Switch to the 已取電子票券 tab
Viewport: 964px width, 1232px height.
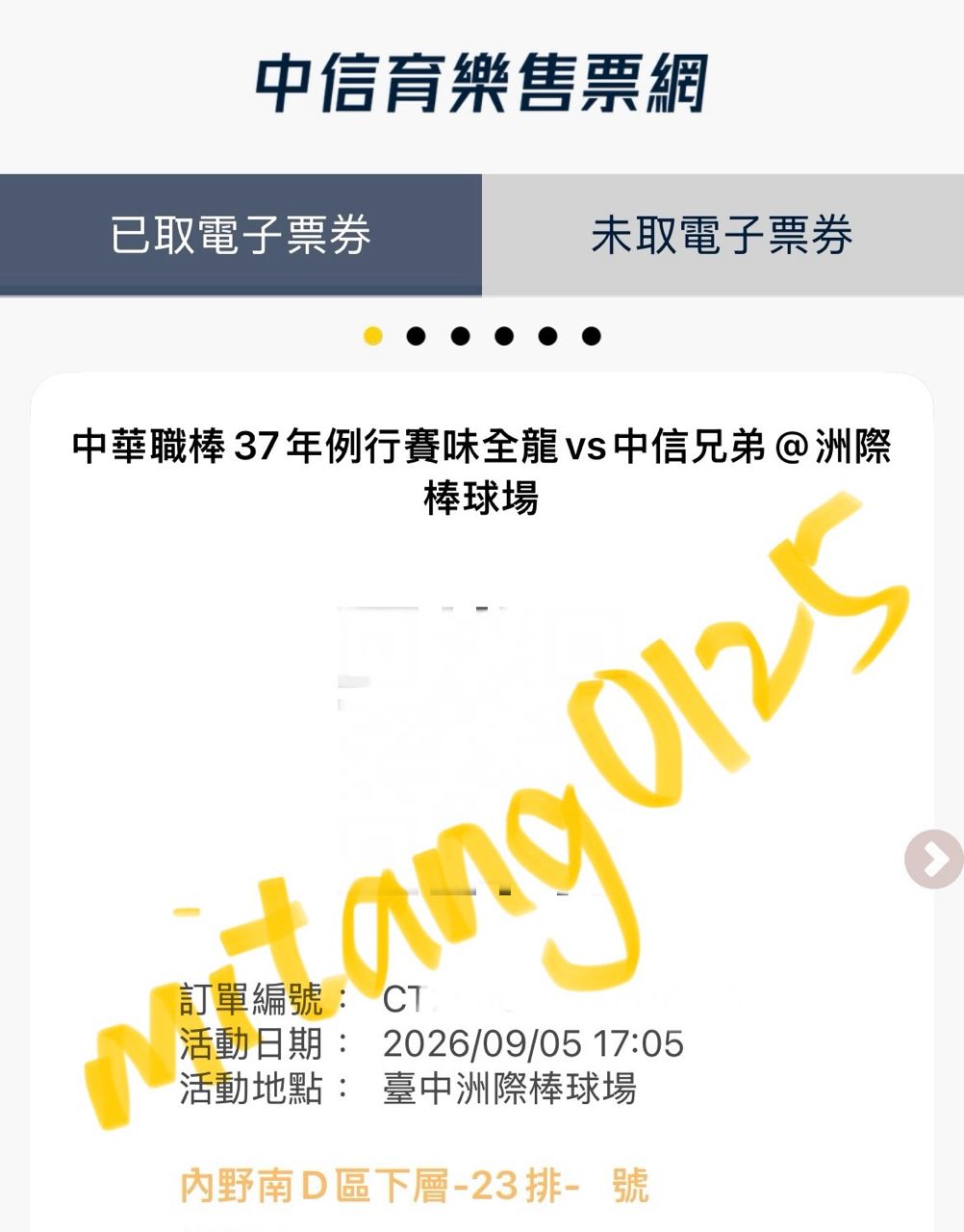241,235
